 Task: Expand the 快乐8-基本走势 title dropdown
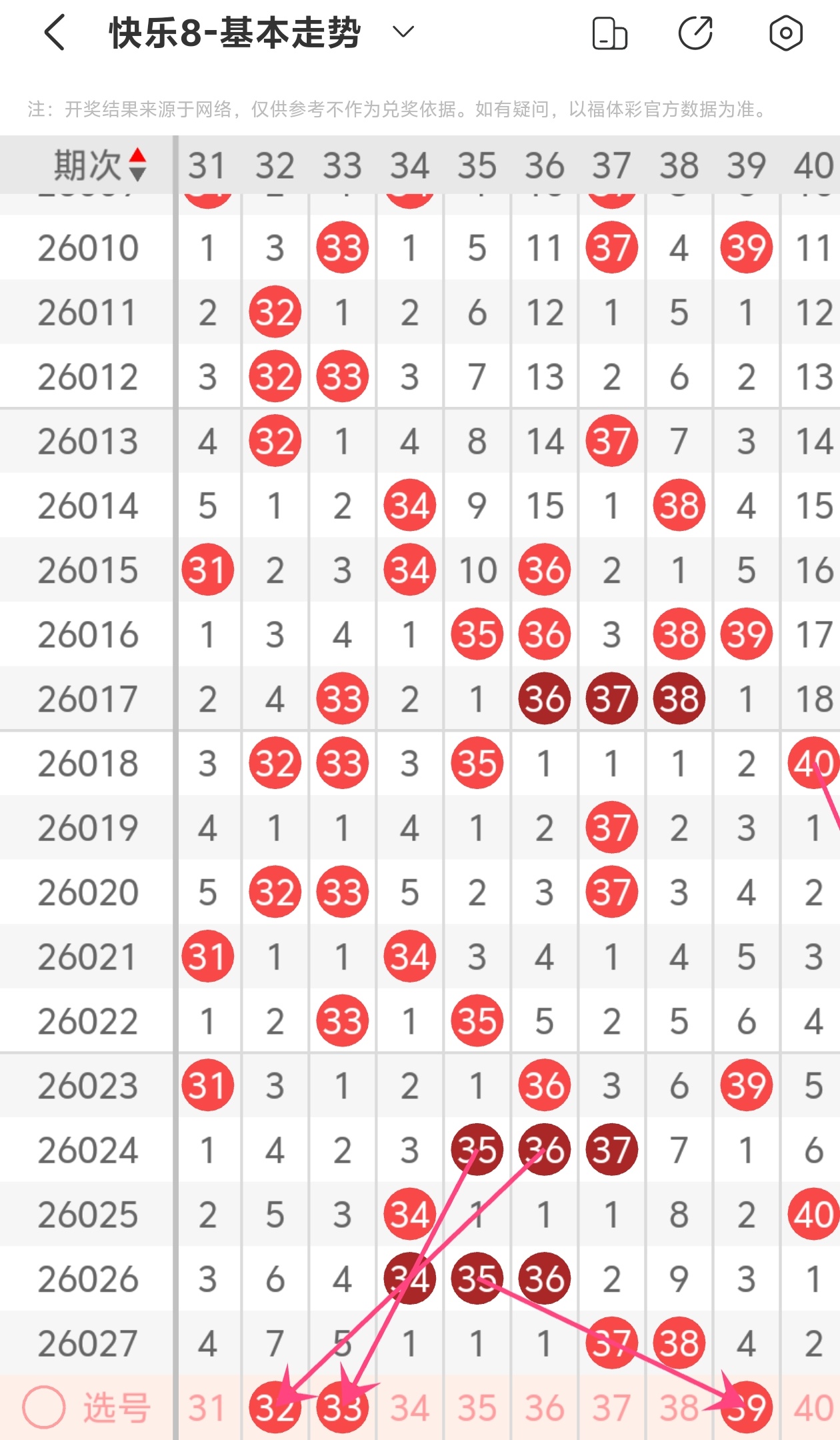click(403, 31)
